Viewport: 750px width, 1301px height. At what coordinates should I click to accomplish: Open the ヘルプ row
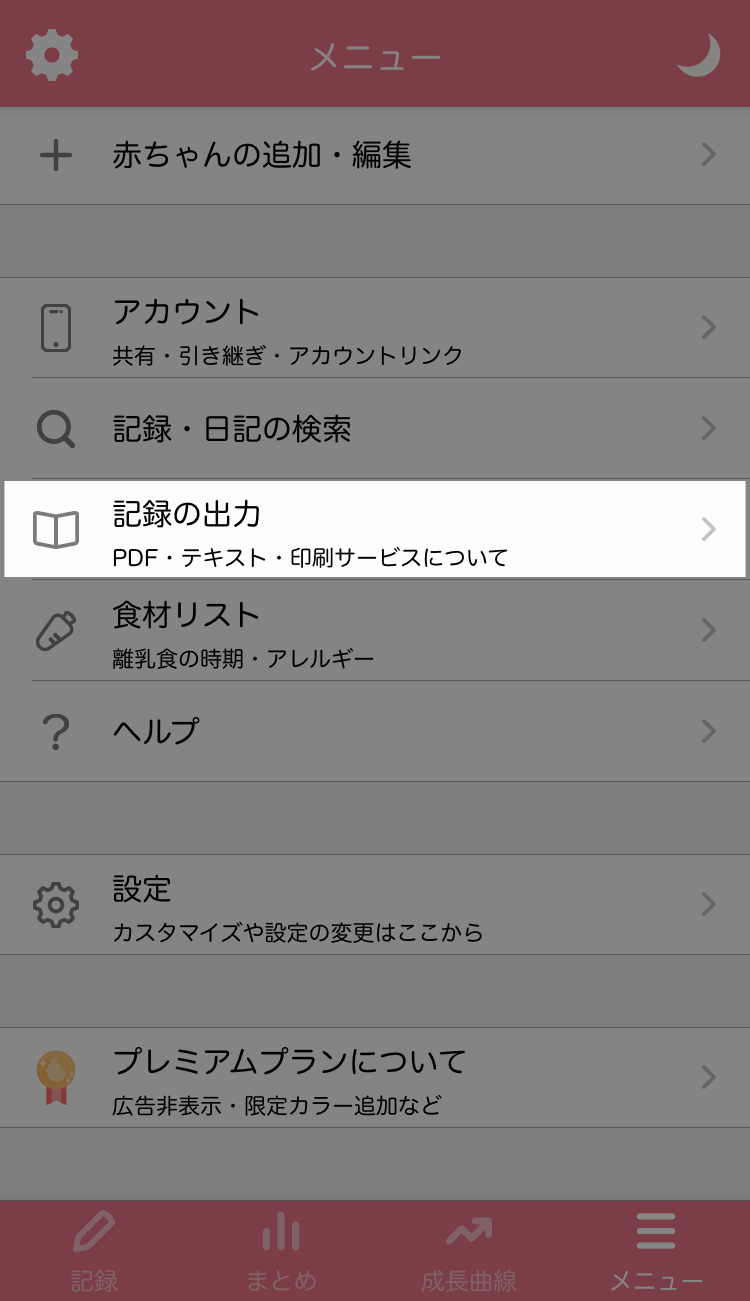[375, 731]
